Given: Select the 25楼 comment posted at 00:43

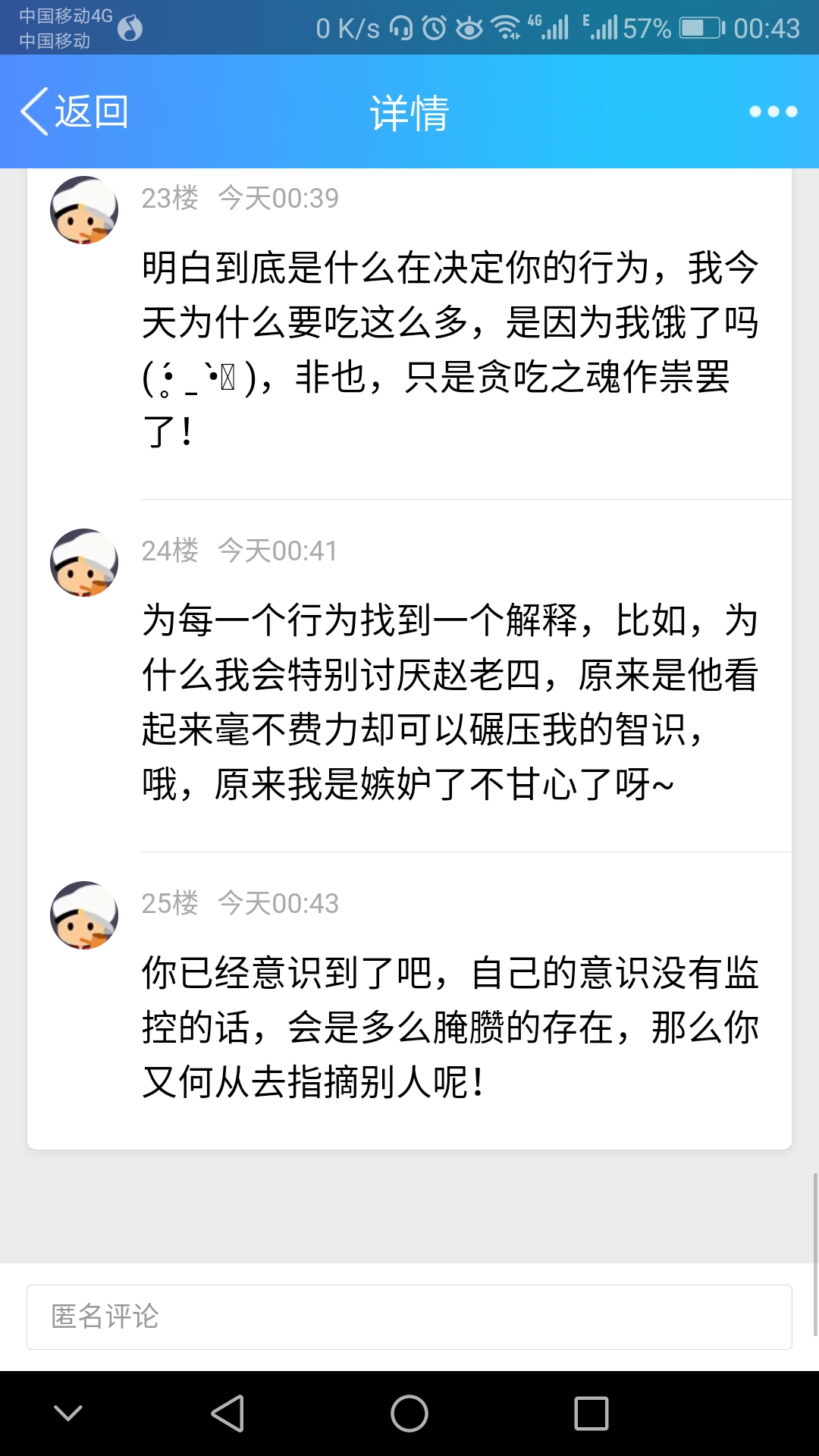Looking at the screenshot, I should [450, 1027].
